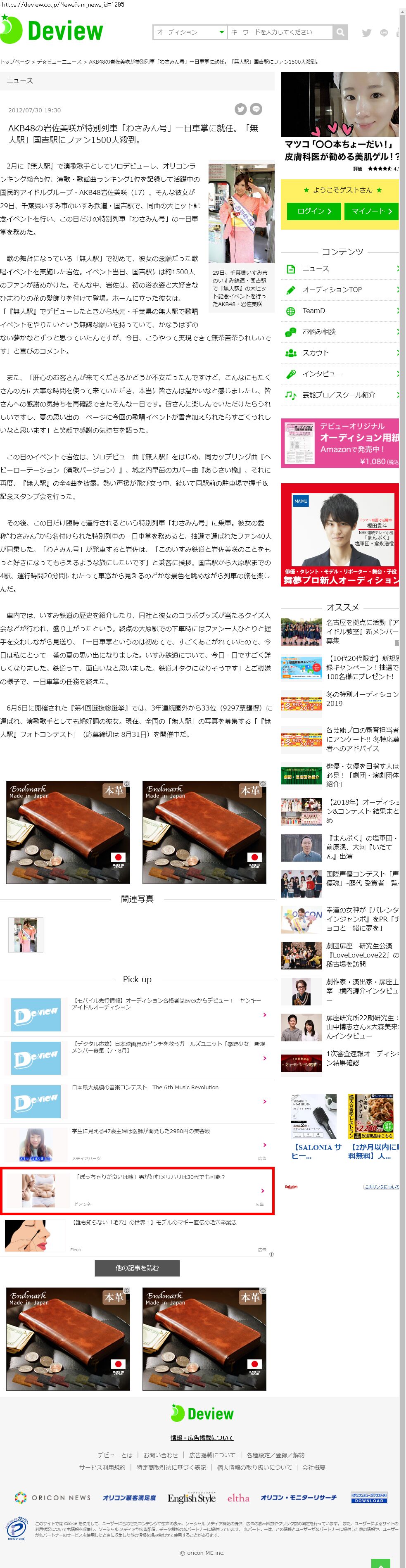The image size is (406, 1568).
Task: Share the article via Twitter icon
Action: (x=240, y=109)
